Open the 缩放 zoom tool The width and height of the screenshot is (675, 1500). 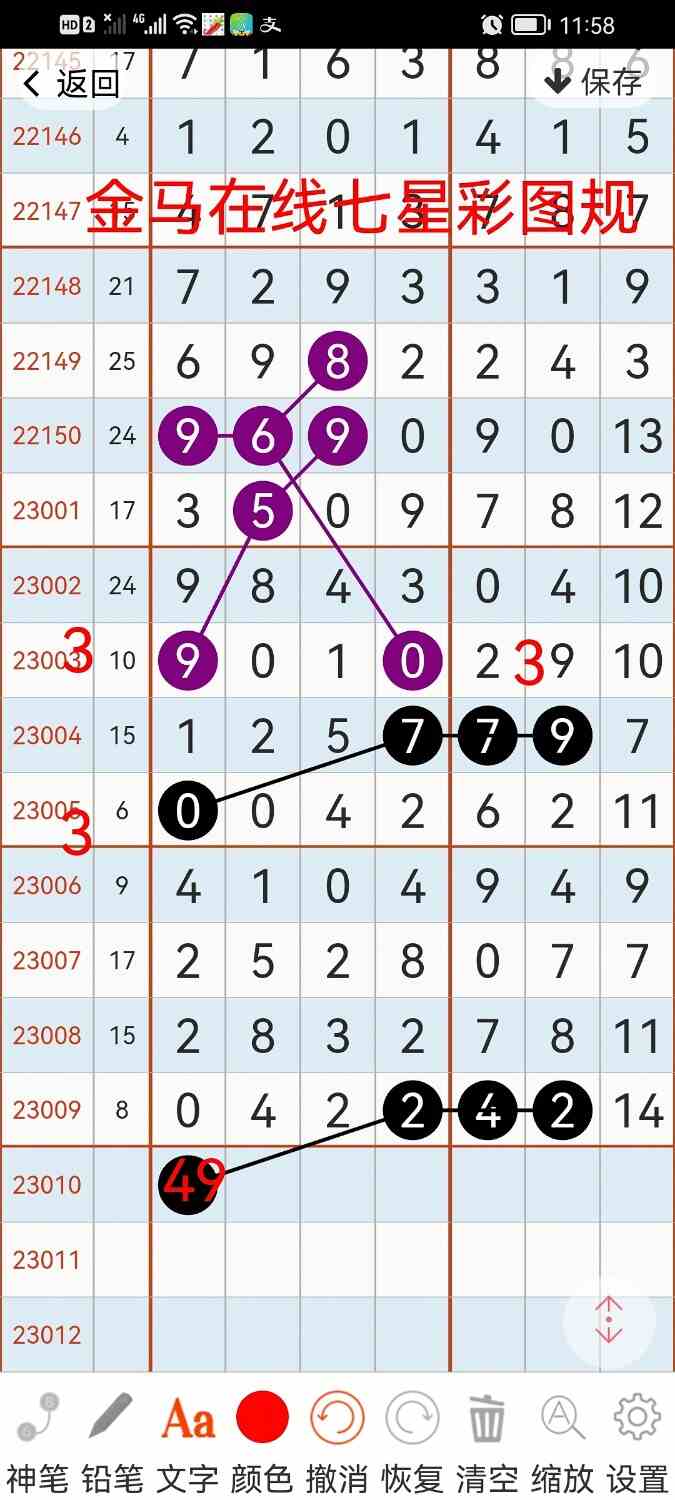click(562, 1439)
